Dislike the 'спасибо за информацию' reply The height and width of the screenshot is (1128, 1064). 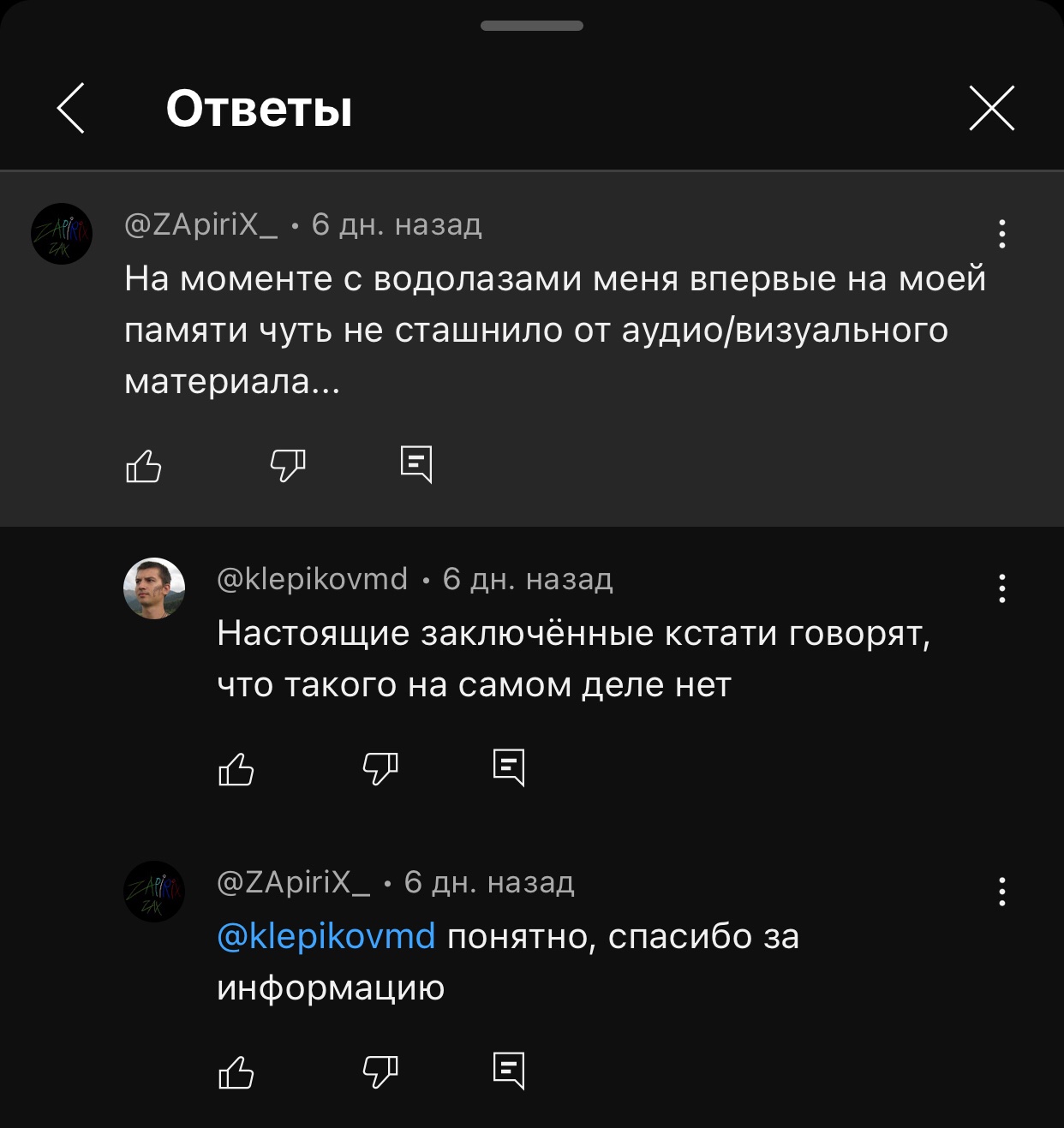point(380,1072)
